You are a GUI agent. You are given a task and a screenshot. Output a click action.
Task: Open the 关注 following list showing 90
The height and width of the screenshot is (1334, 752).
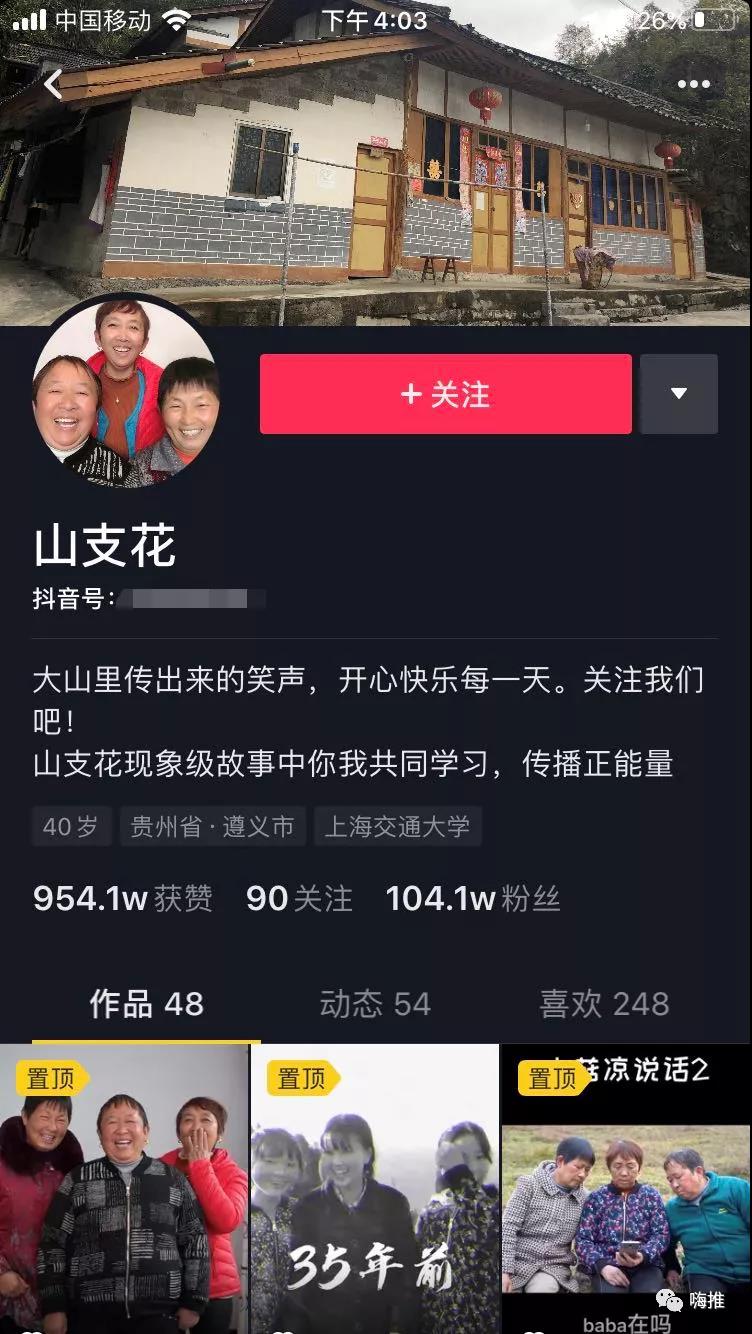click(299, 898)
